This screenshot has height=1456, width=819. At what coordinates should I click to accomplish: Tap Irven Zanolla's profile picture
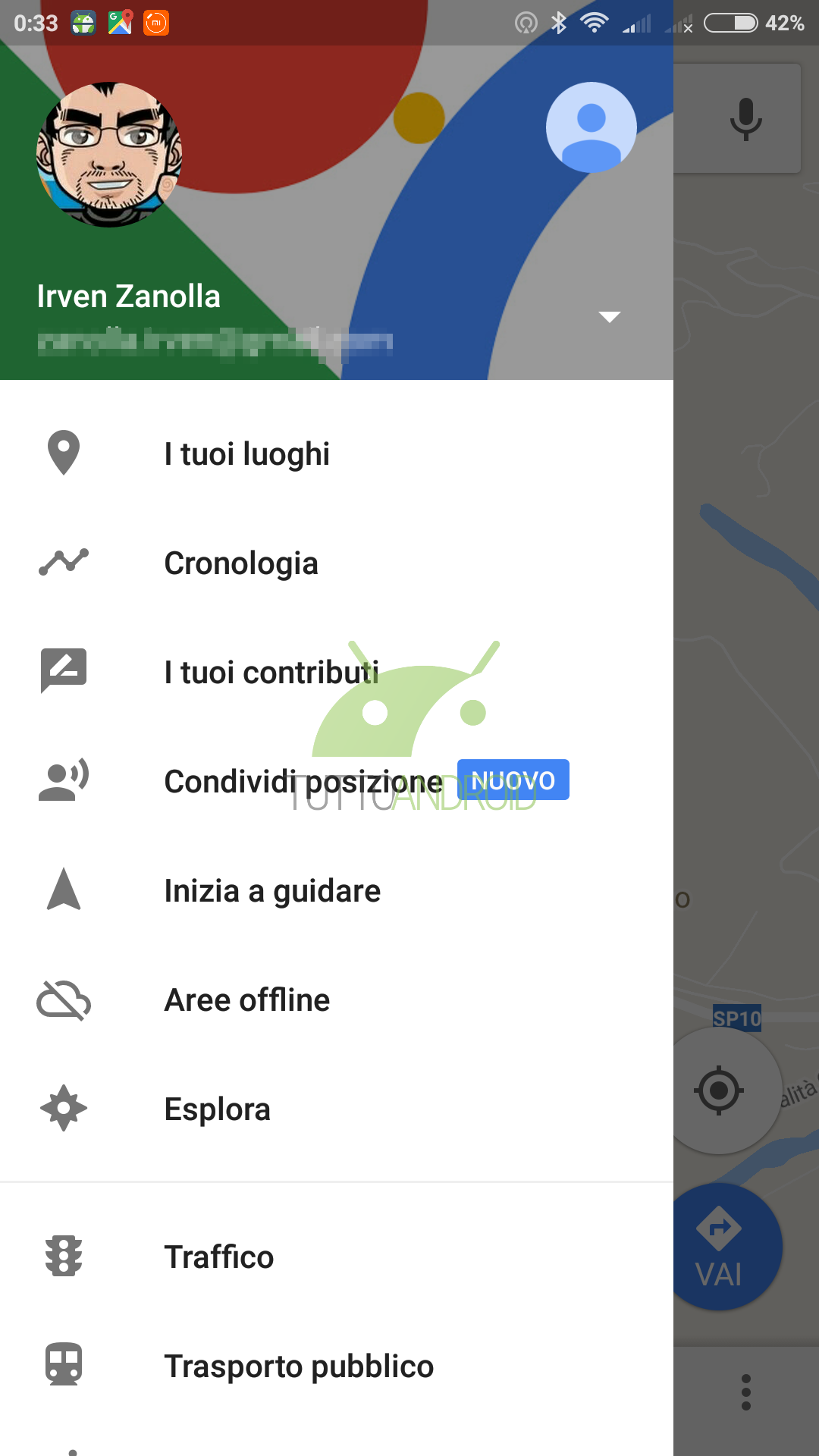(x=109, y=155)
